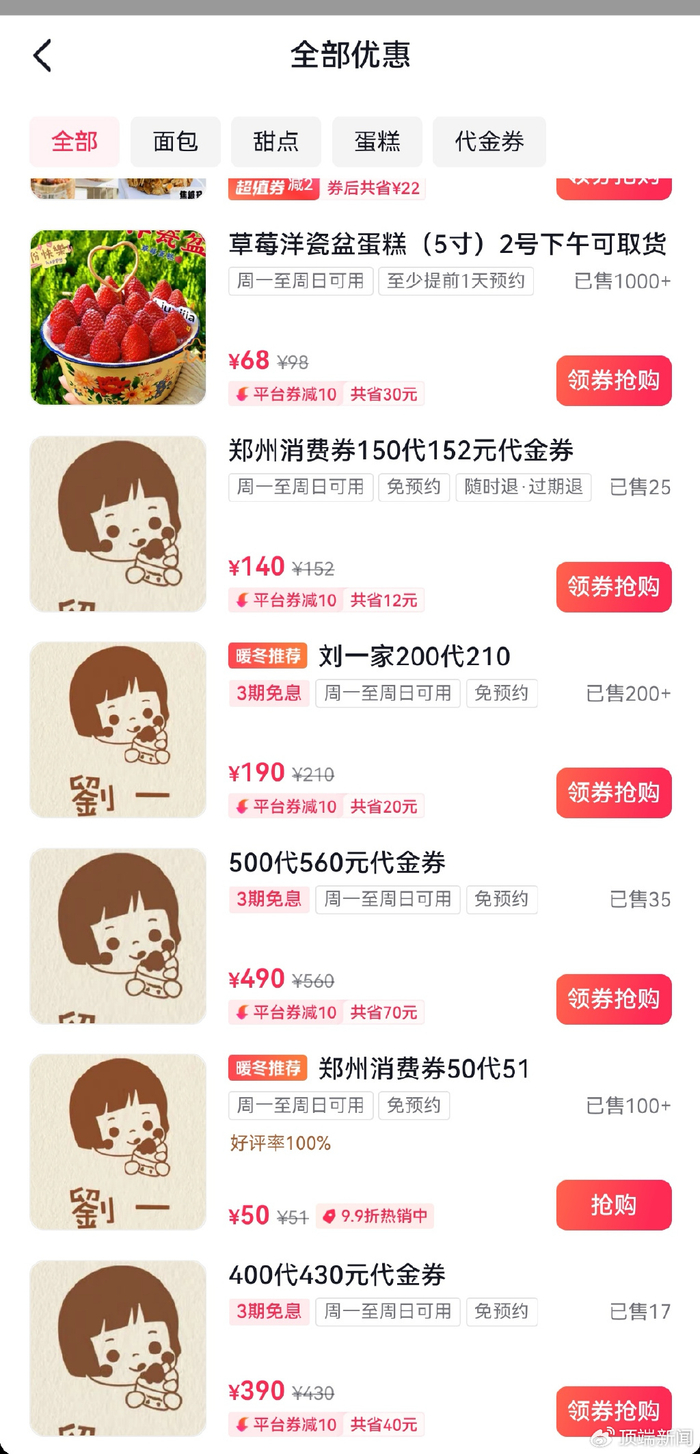Switch to the 面包 tab
Screen dimensions: 700x1454
click(x=175, y=141)
